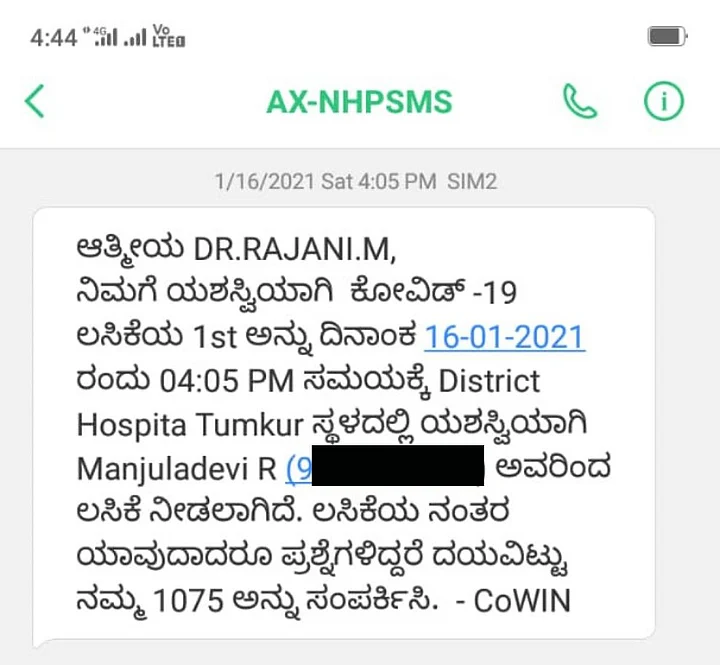Go back to the message list
Viewport: 720px width, 665px height.
(x=35, y=101)
